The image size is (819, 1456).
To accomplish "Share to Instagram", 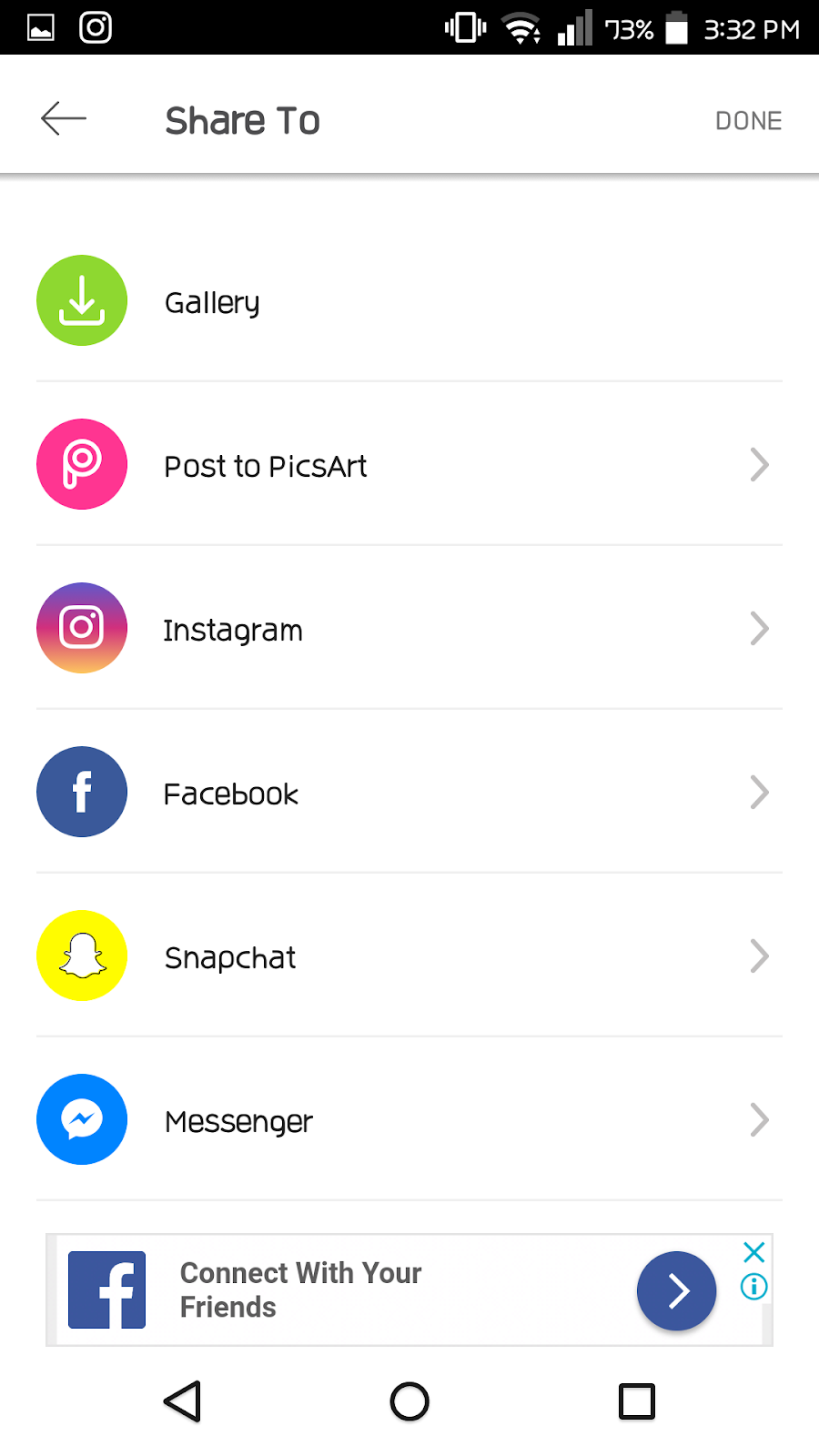I will point(233,630).
